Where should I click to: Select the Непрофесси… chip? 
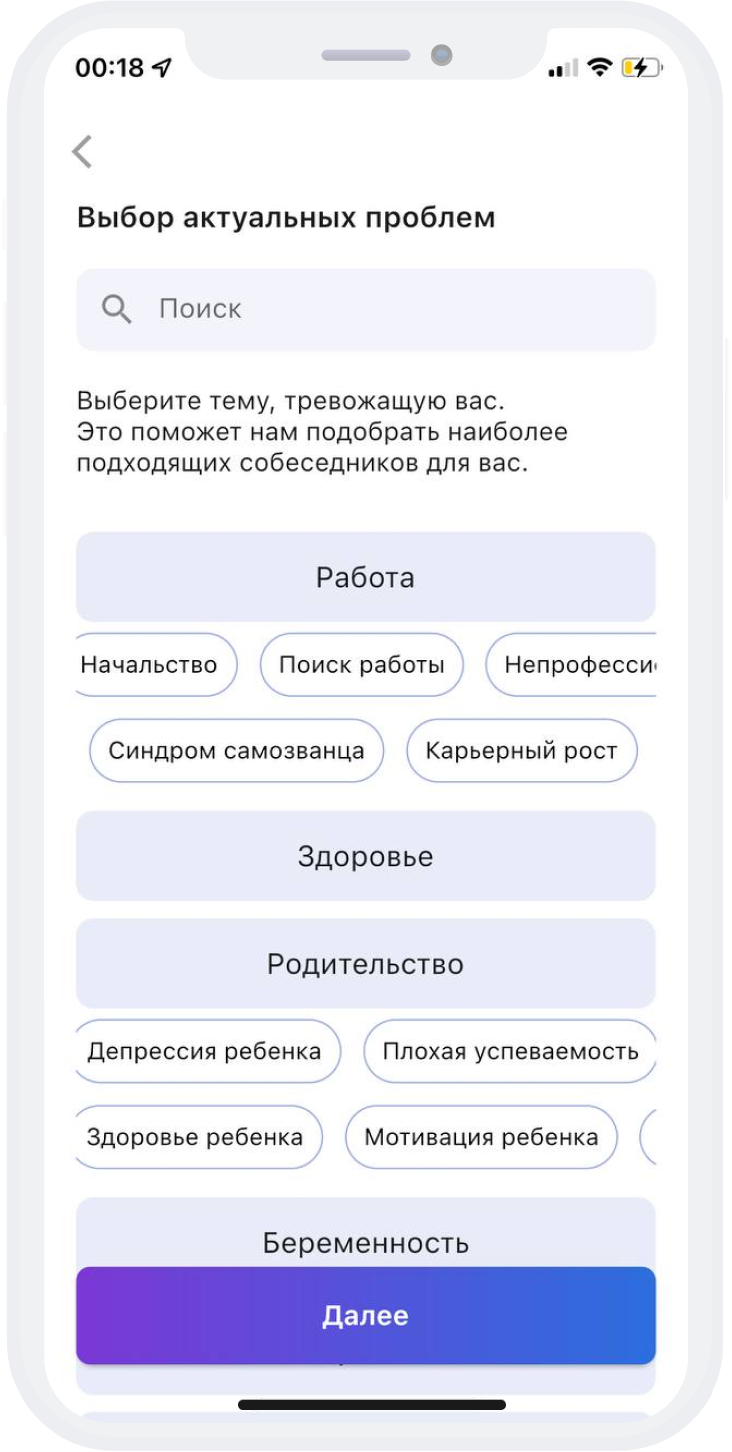point(574,664)
